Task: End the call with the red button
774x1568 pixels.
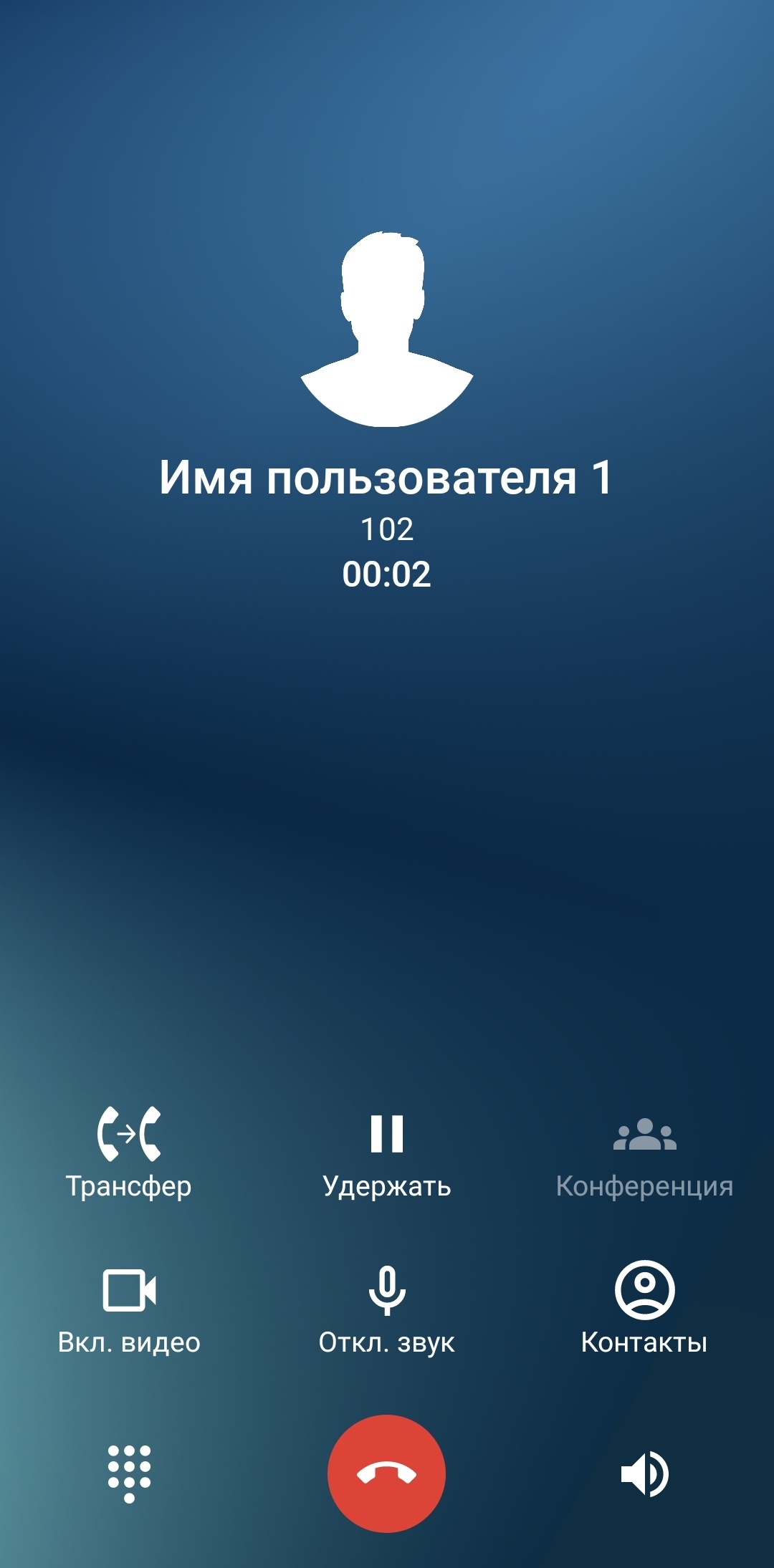Action: [387, 1473]
